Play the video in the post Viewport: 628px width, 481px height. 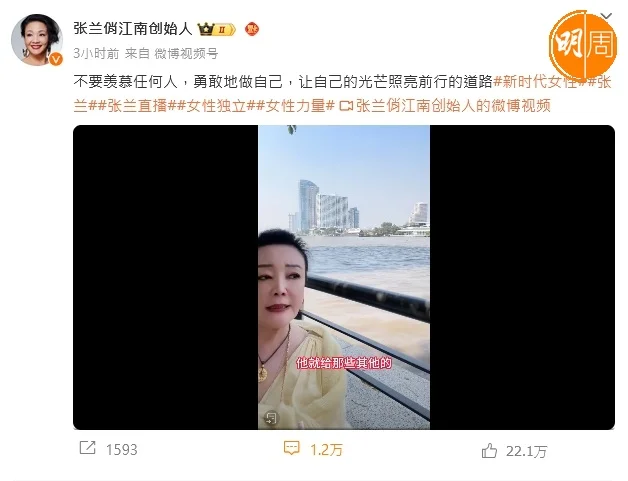click(343, 277)
